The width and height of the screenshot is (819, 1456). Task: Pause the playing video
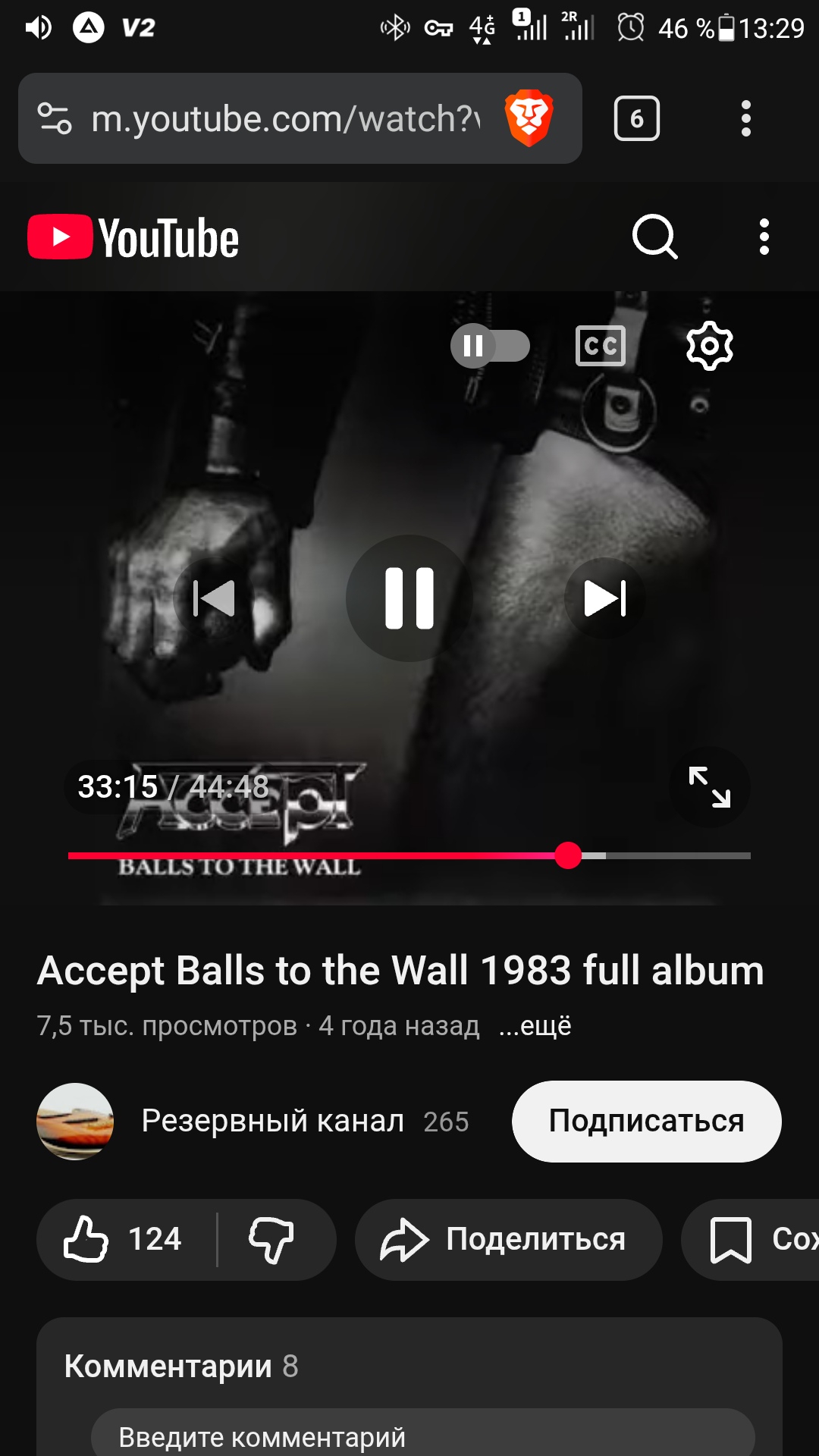point(409,598)
